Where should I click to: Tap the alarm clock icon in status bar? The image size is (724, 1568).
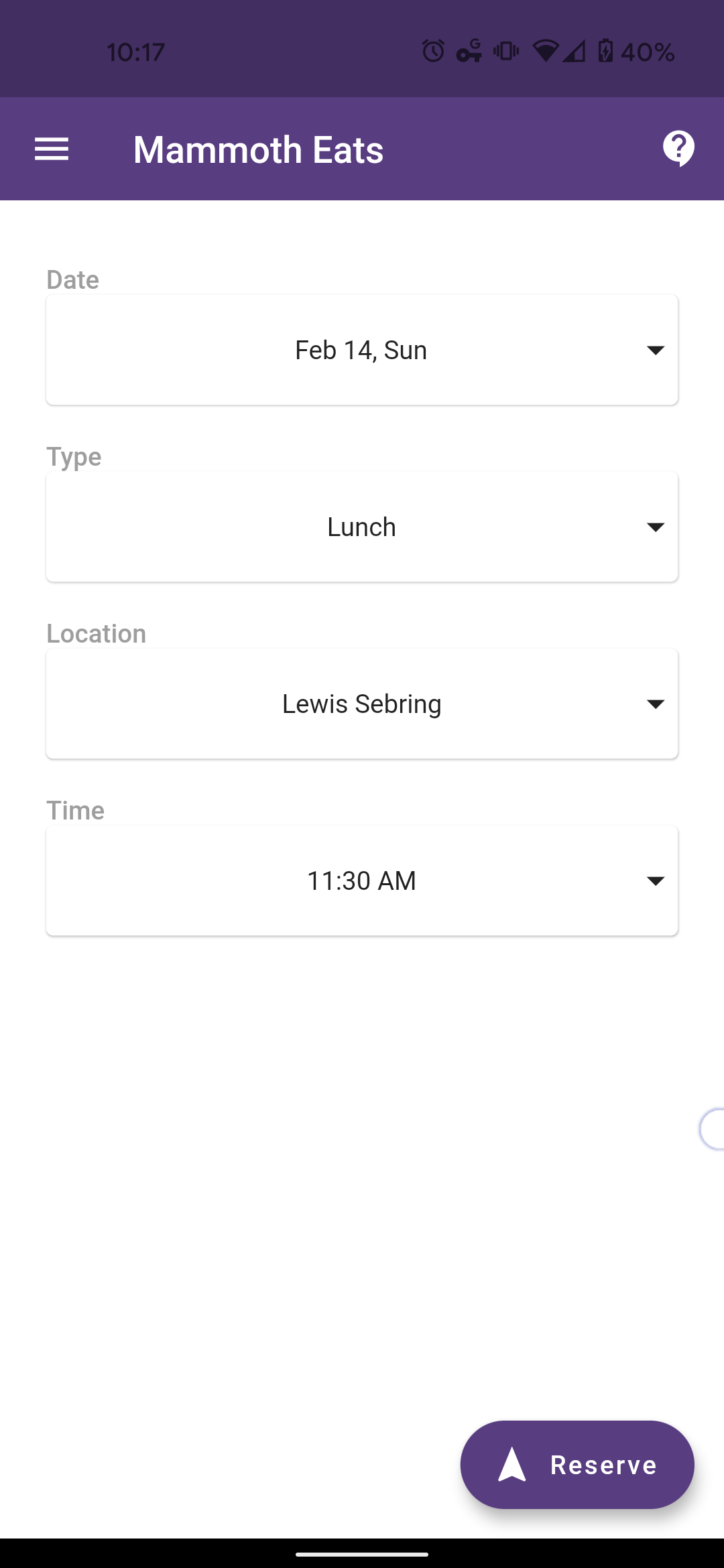coord(432,50)
